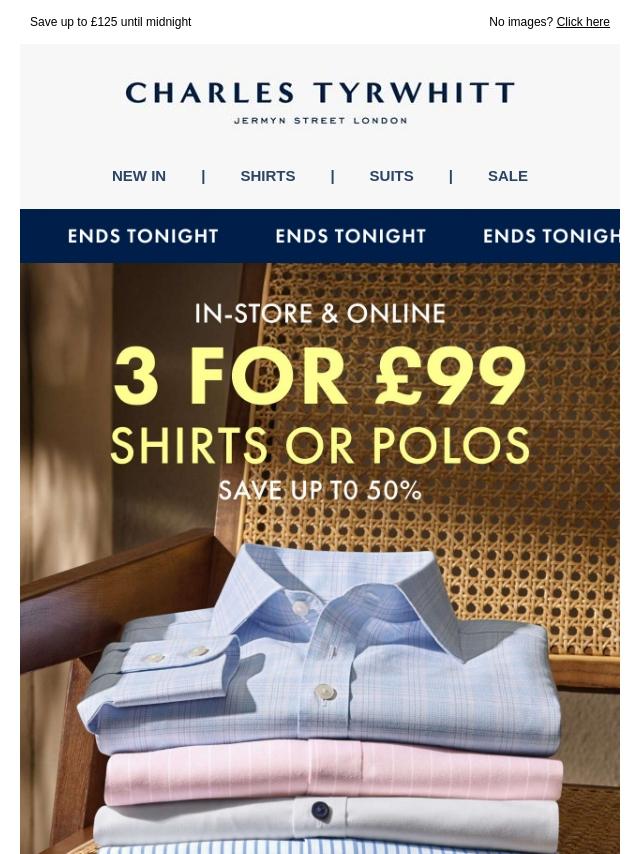Browse the SUITS category
The width and height of the screenshot is (640, 854).
(391, 176)
